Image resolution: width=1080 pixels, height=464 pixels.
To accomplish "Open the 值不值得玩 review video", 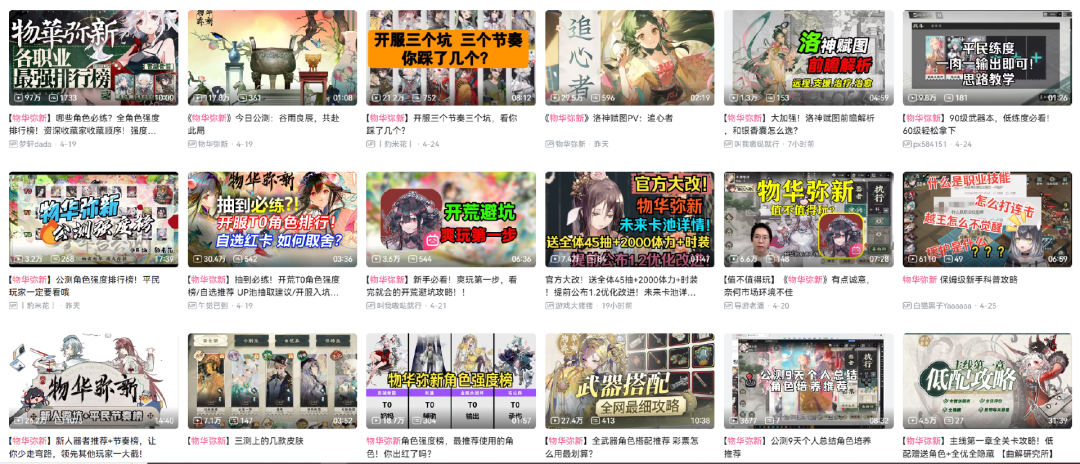I will [x=807, y=219].
